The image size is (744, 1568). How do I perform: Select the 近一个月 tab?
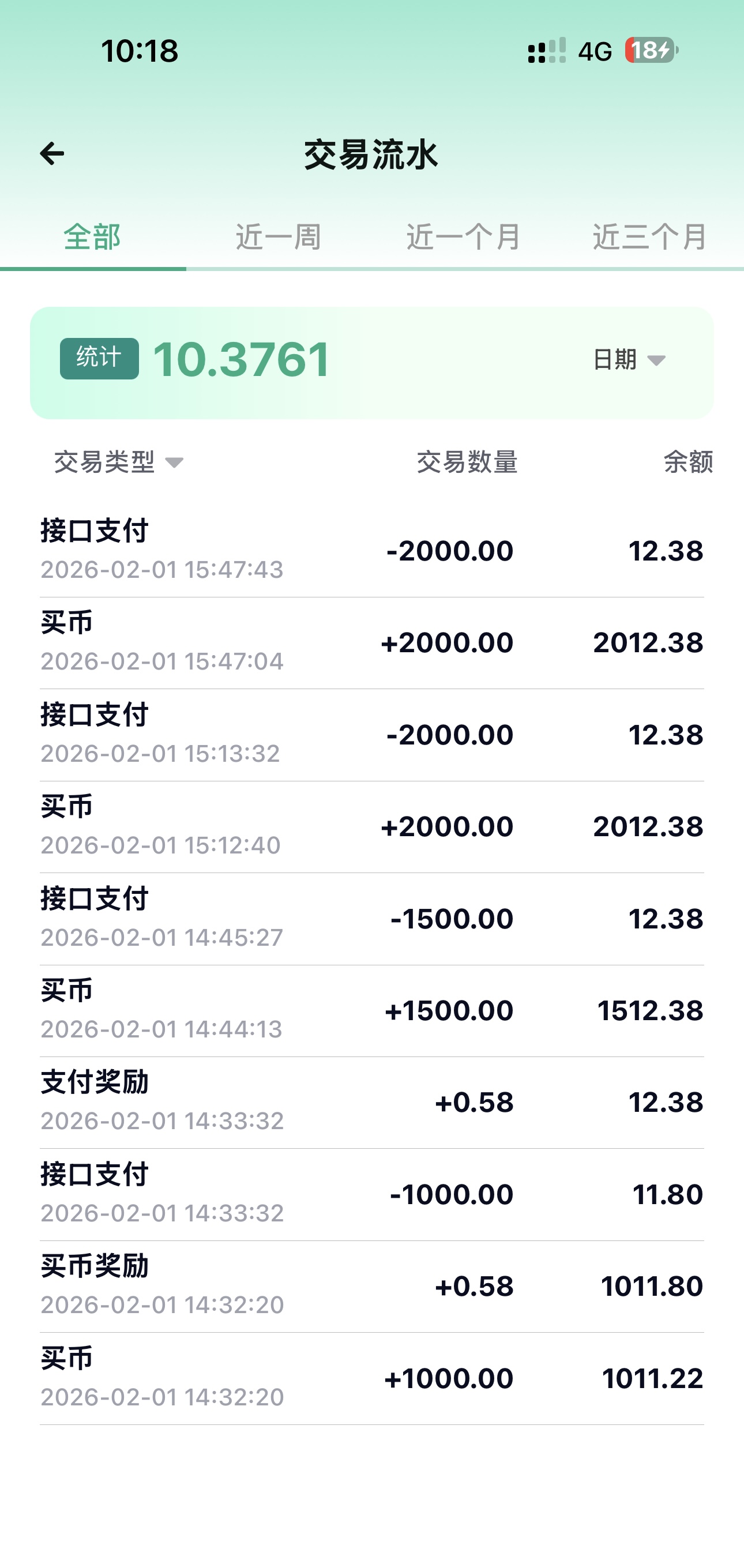(x=464, y=237)
